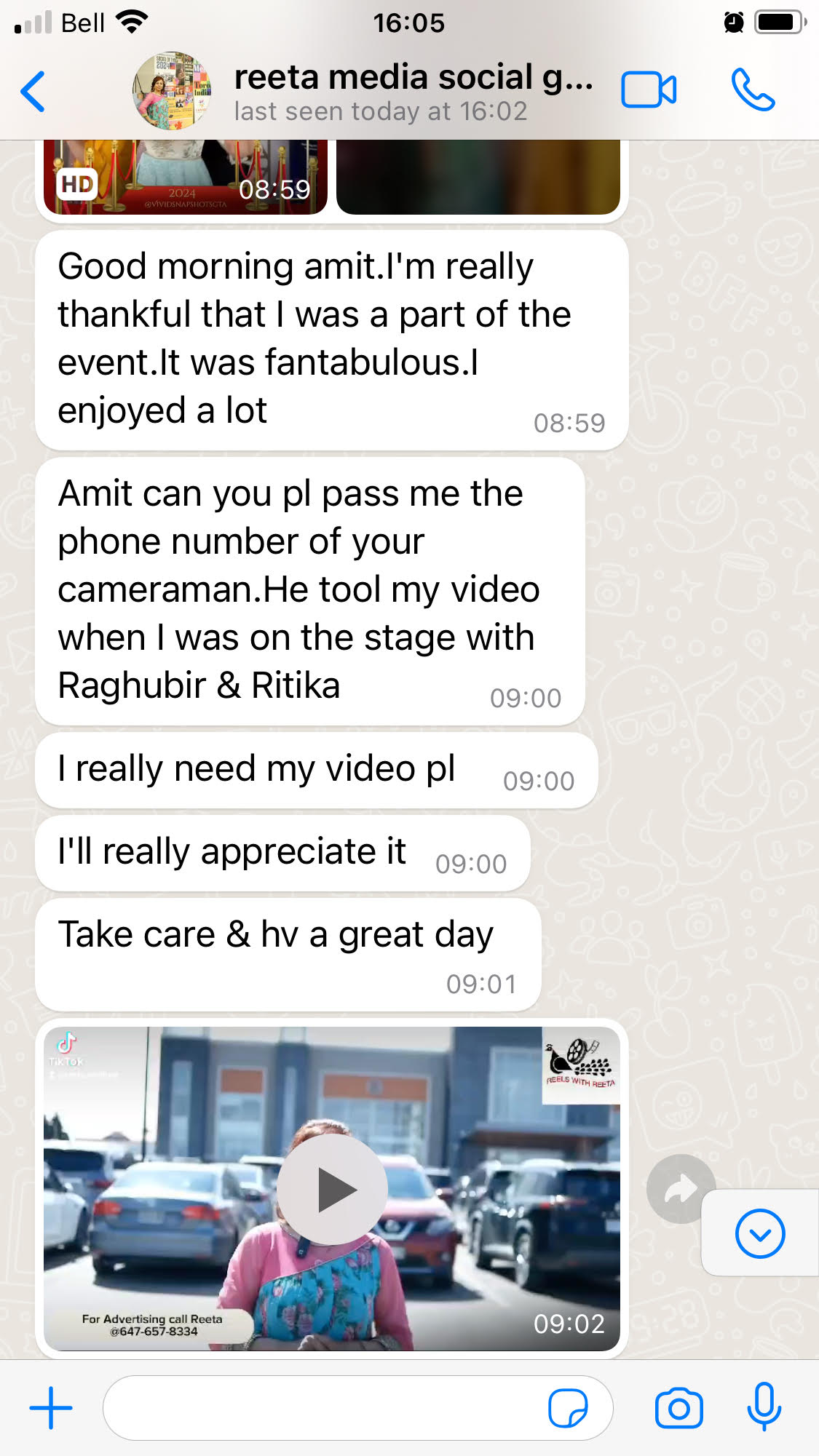Screen dimensions: 819x1456
Task: Jump to latest messages with down arrow
Action: [x=759, y=1233]
